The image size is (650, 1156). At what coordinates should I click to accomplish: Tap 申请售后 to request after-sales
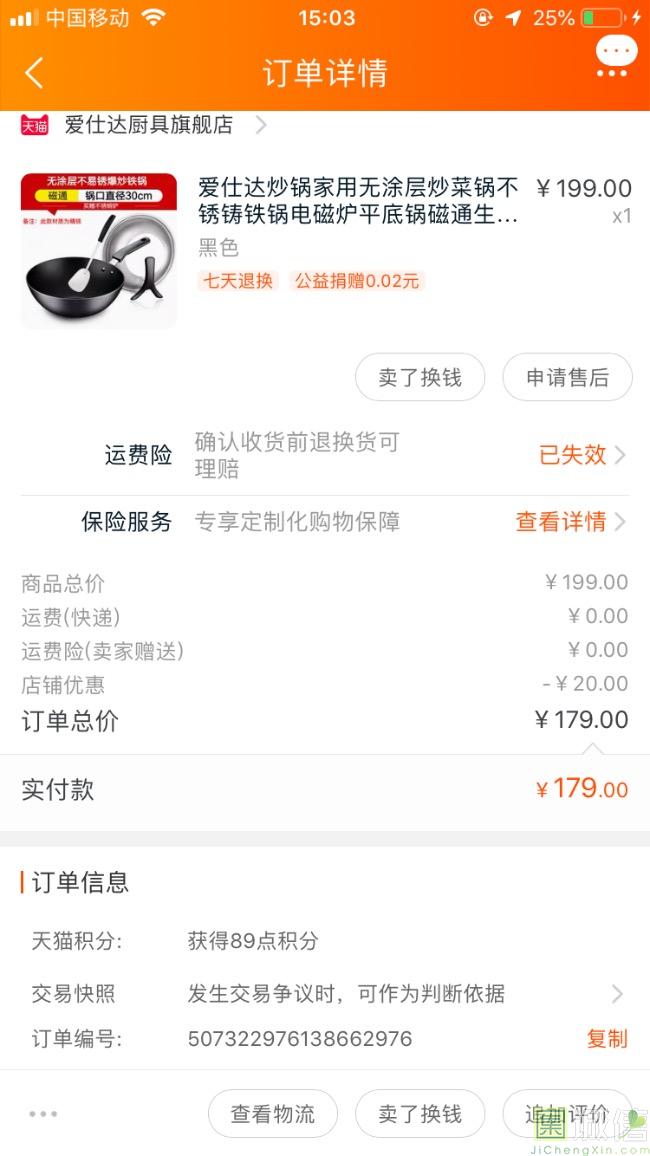coord(567,377)
